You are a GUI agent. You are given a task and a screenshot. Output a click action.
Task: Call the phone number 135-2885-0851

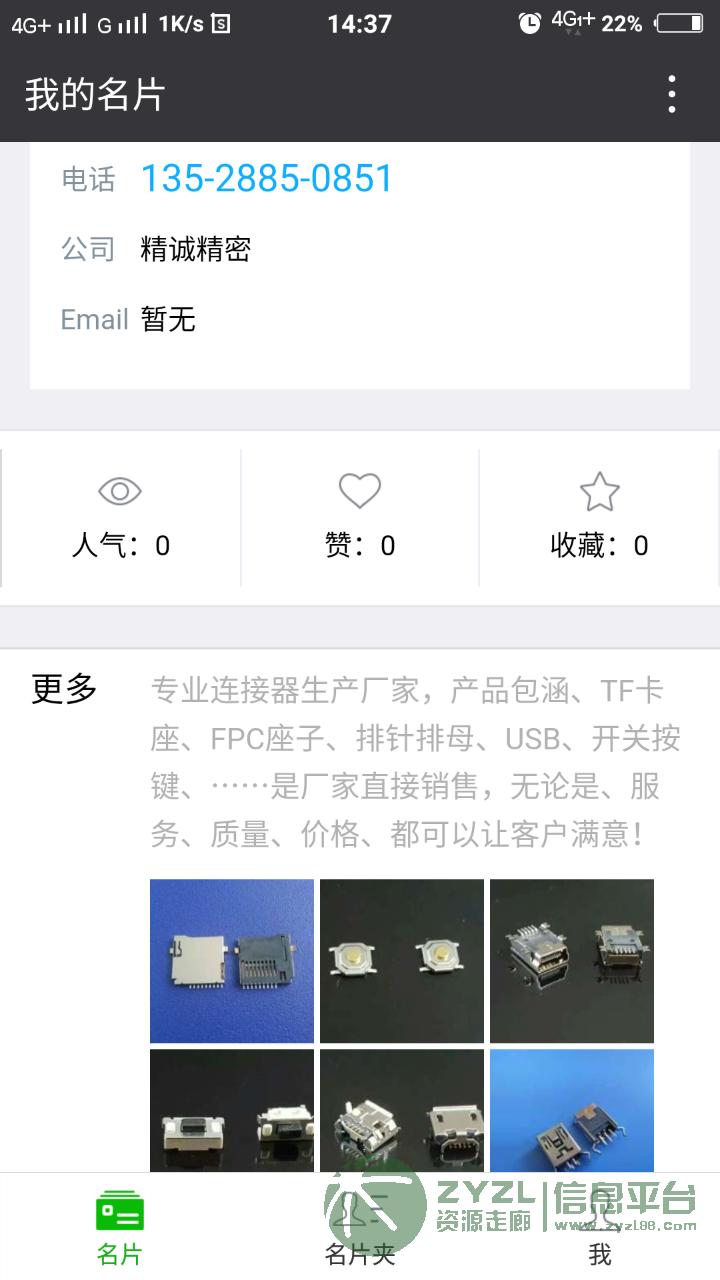[266, 178]
